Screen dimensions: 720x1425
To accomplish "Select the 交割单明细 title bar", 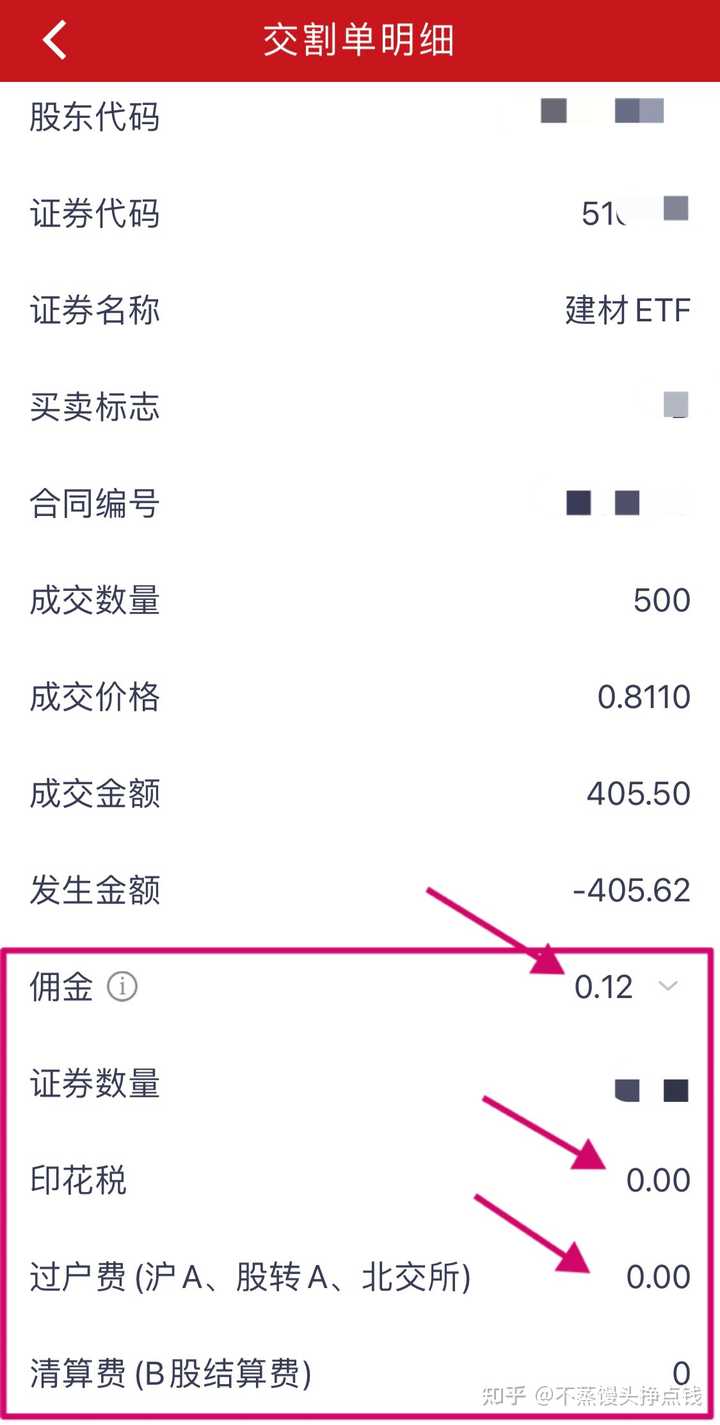I will tap(360, 39).
